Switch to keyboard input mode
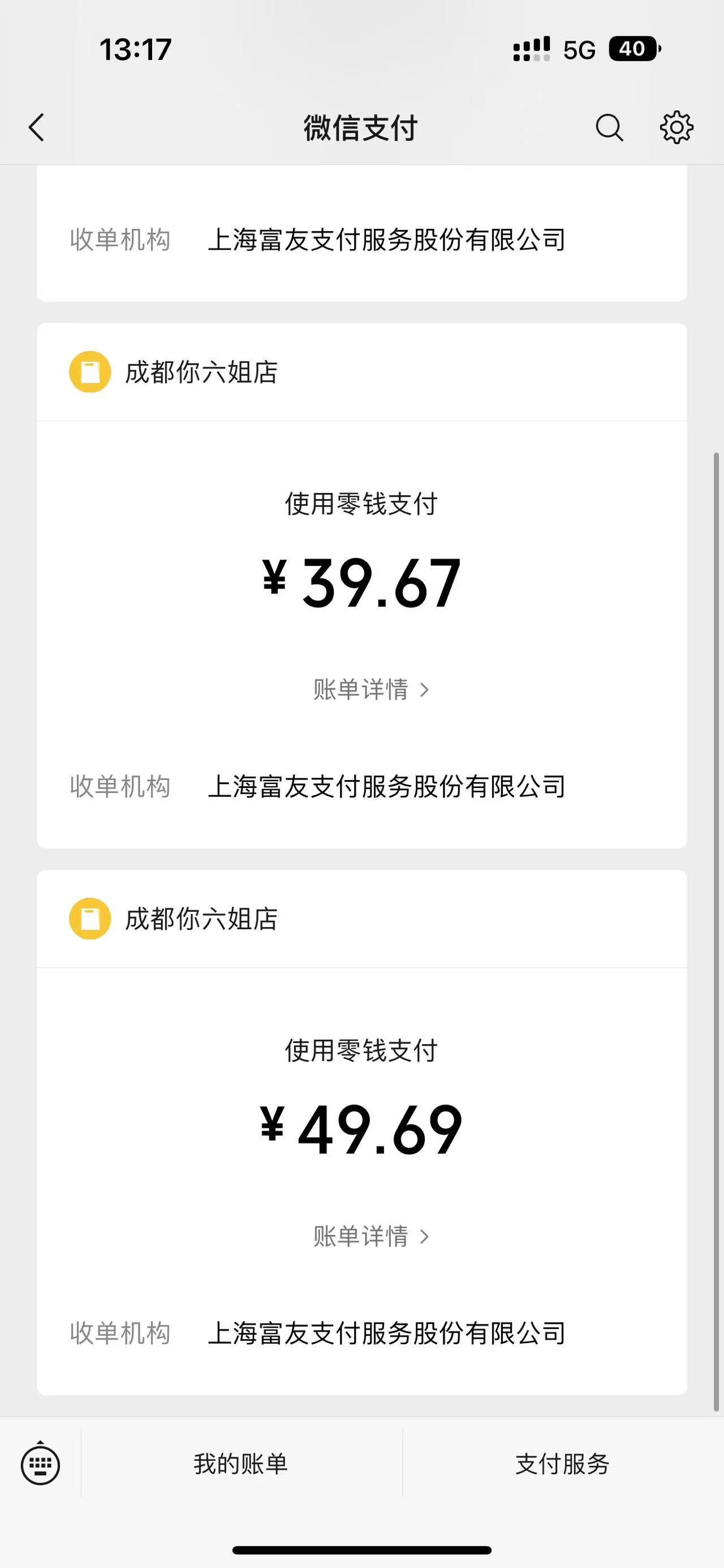The image size is (724, 1568). (40, 1464)
